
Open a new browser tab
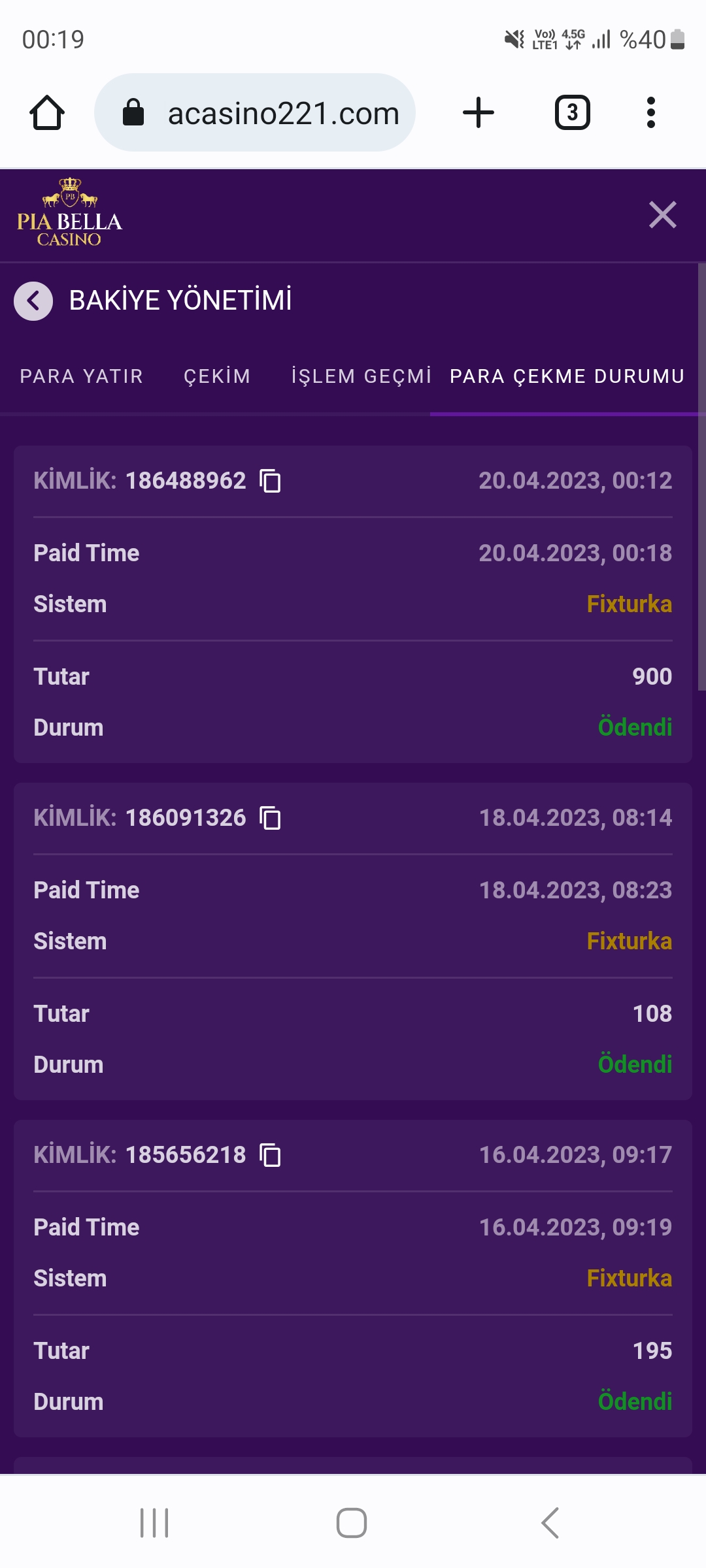tap(479, 113)
